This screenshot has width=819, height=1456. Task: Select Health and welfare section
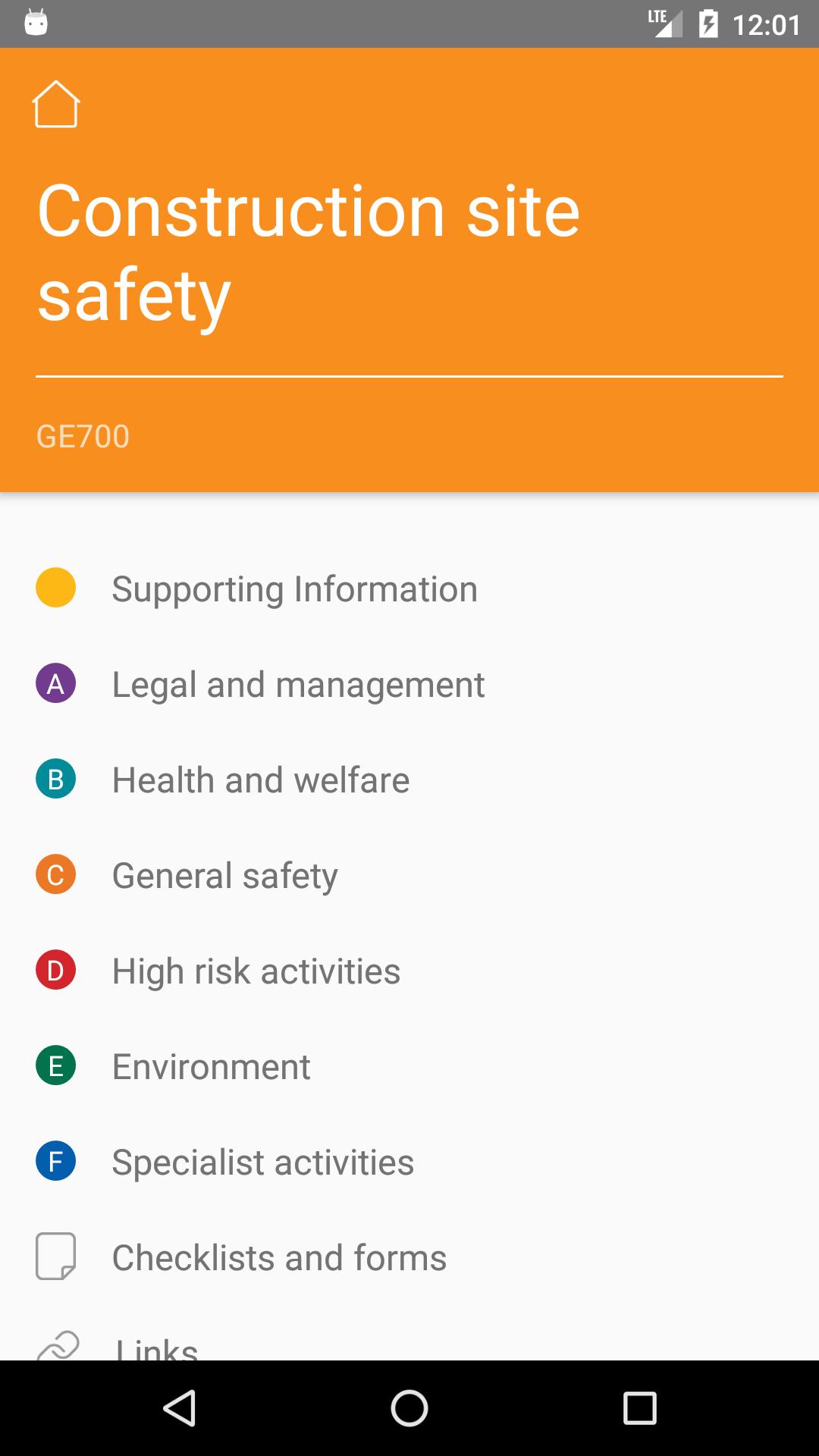coord(260,780)
